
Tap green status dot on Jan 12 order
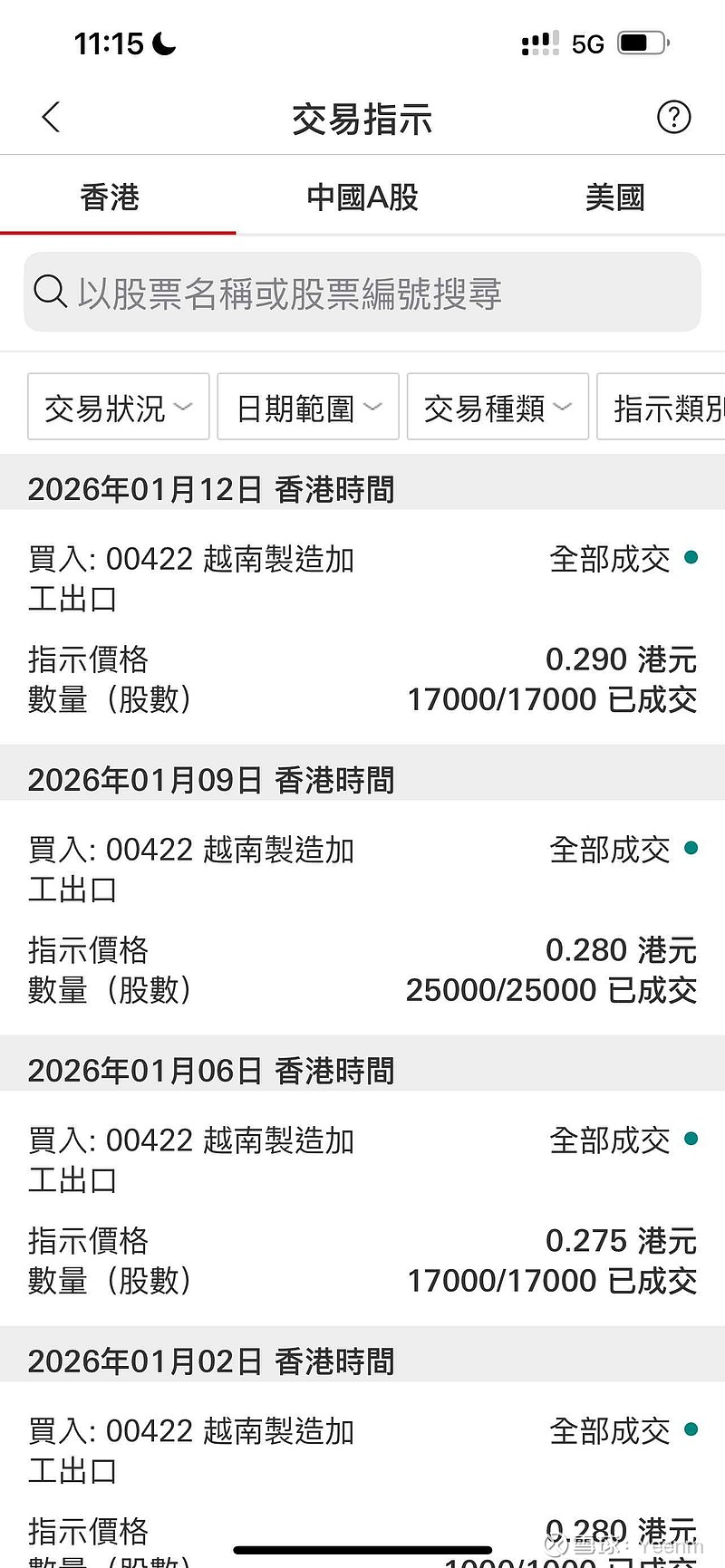pyautogui.click(x=689, y=559)
